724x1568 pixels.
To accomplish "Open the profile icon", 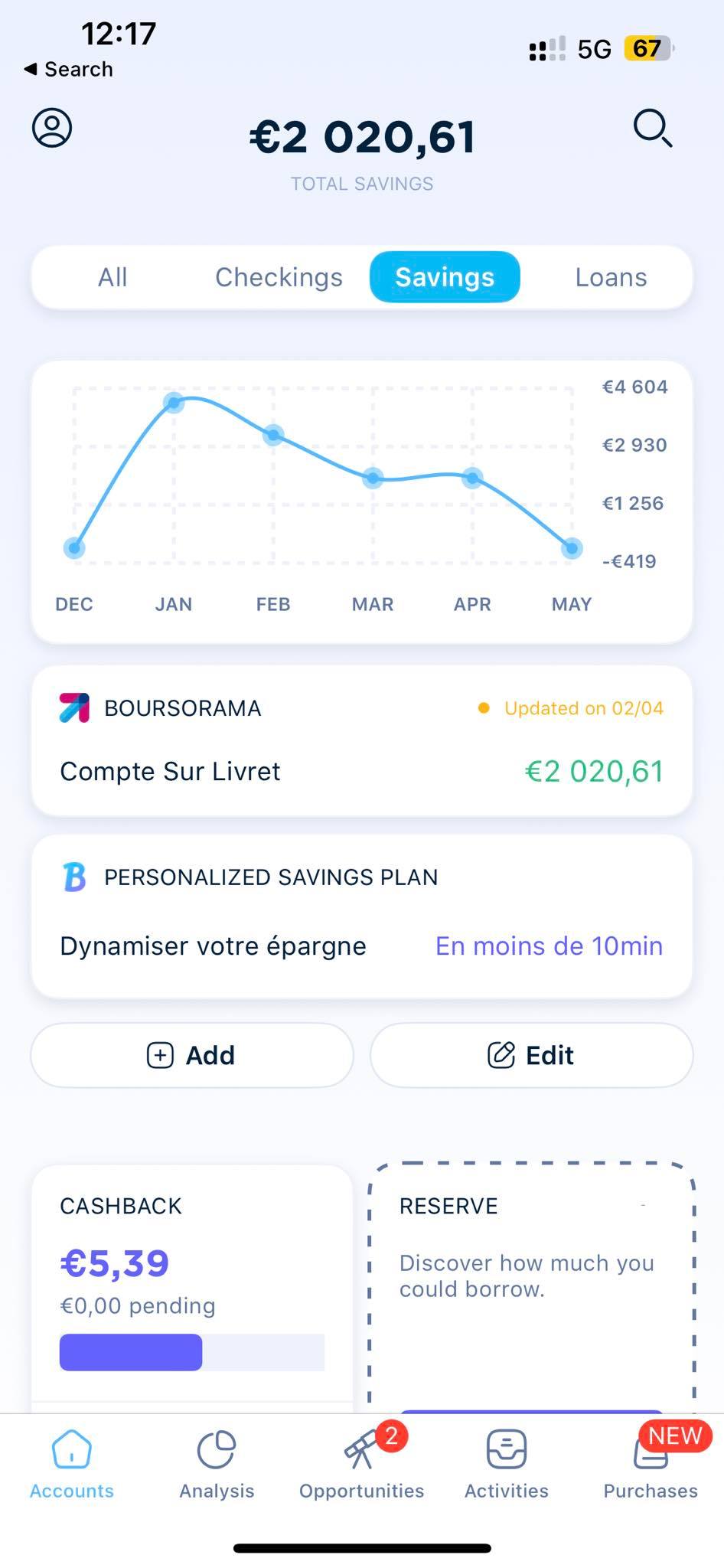I will coord(52,129).
